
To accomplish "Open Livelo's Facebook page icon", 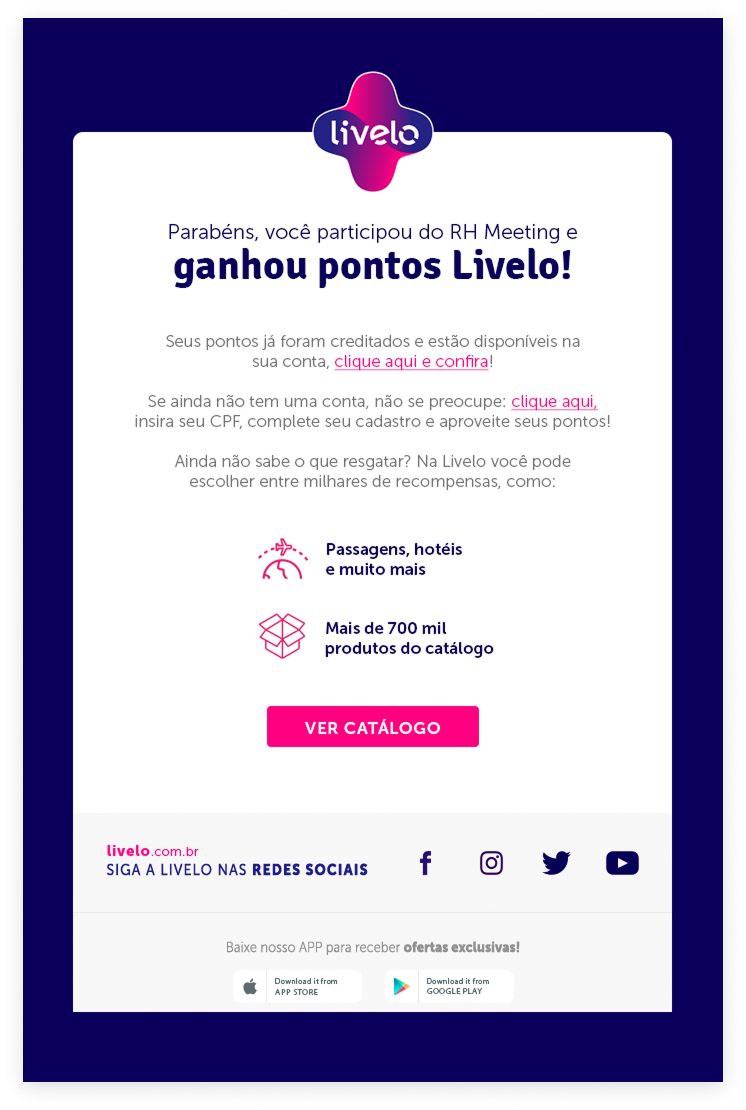I will coord(425,862).
